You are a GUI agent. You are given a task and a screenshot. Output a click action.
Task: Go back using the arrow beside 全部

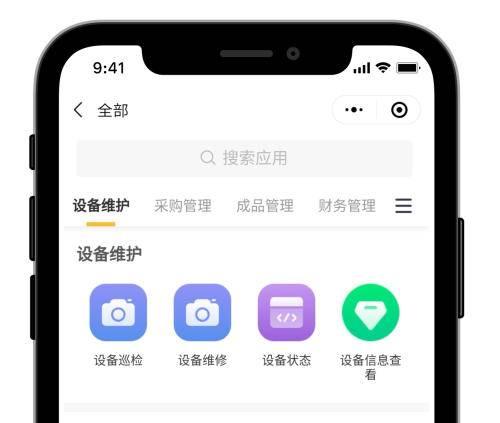click(x=79, y=110)
